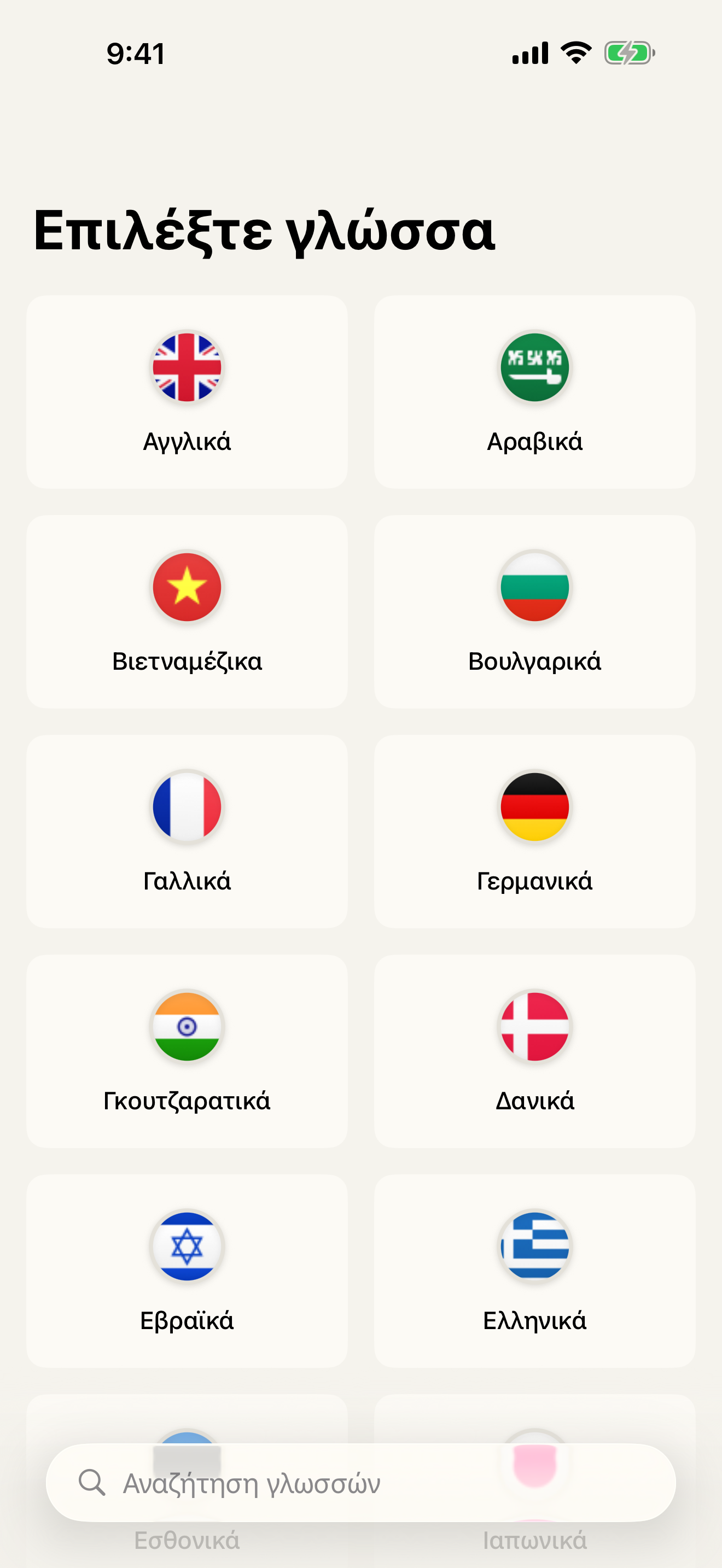Tap the German flag icon
Screen dimensions: 722x1568
pos(534,808)
